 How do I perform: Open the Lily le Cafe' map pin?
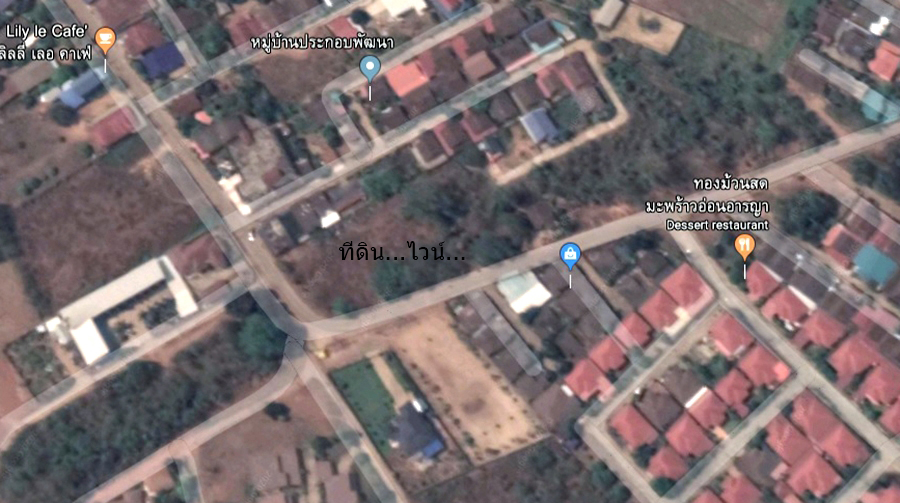pos(105,39)
